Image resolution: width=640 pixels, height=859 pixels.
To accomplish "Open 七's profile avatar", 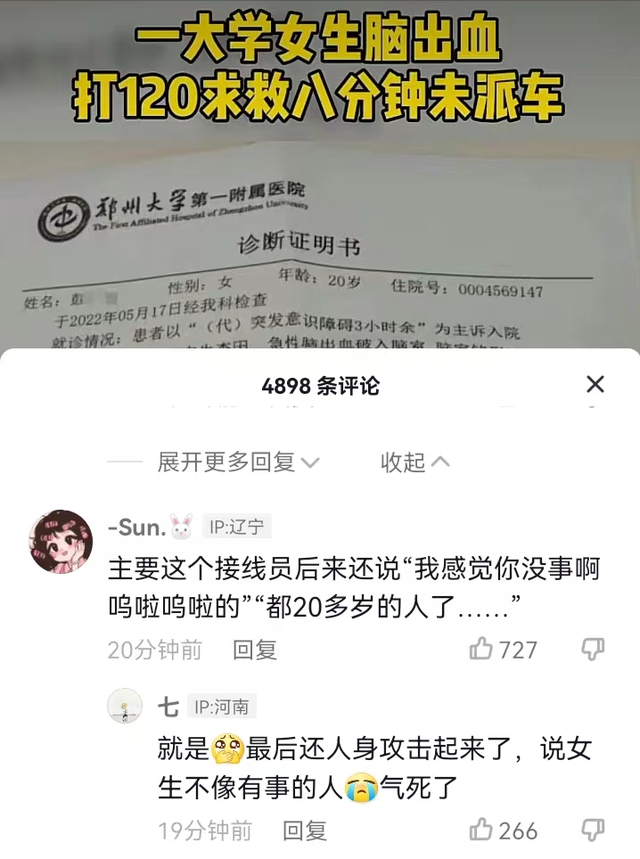I will [125, 706].
